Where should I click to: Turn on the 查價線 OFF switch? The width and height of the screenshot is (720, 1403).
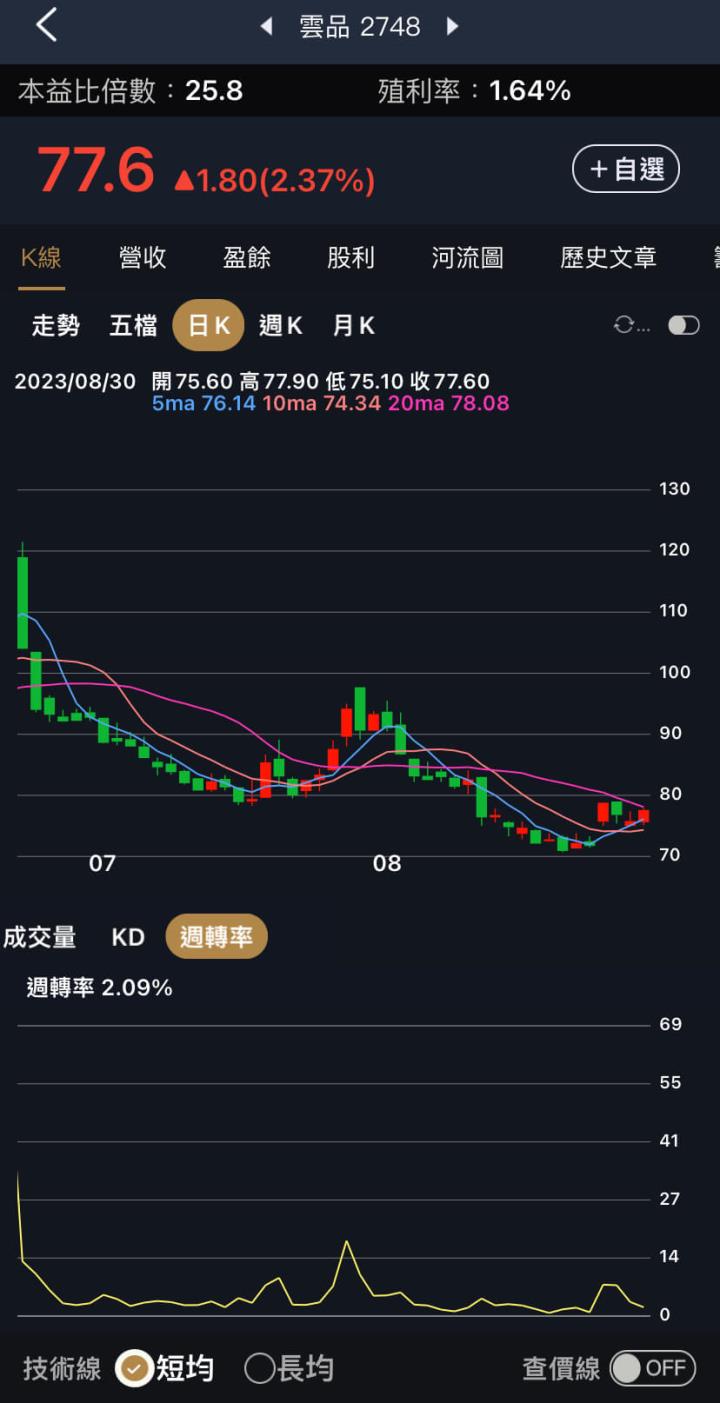pos(651,1367)
